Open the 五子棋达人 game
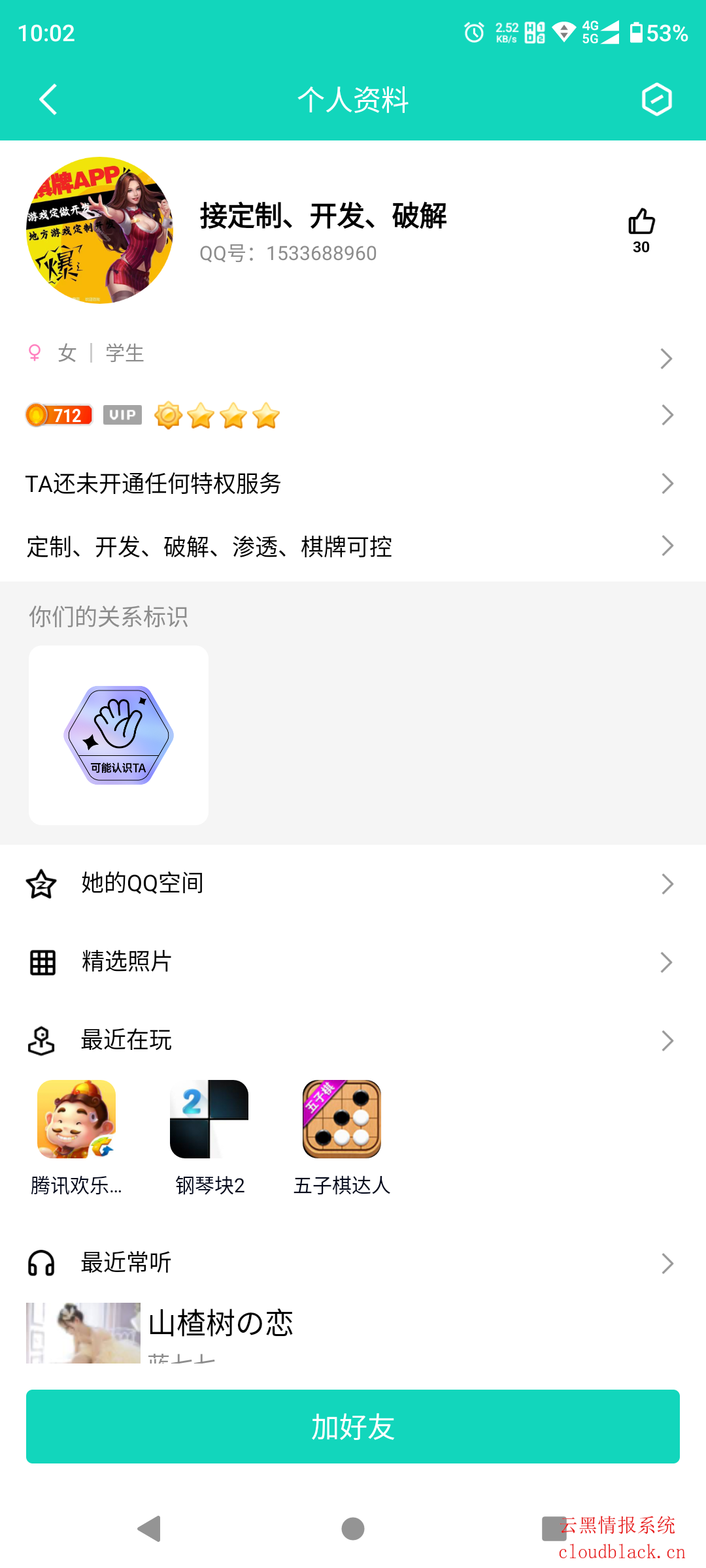Viewport: 706px width, 1568px height. click(342, 1119)
